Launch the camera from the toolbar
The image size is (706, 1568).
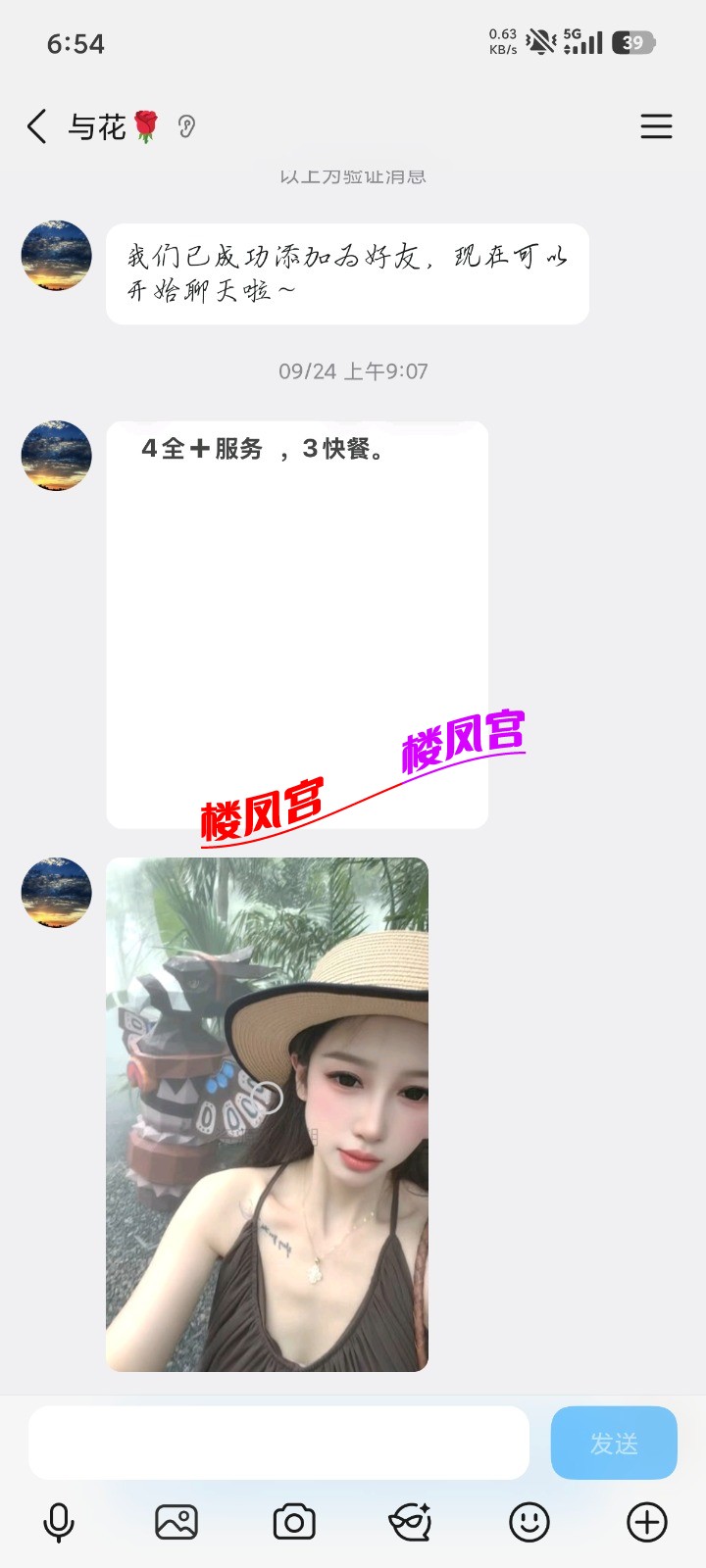(x=294, y=1522)
